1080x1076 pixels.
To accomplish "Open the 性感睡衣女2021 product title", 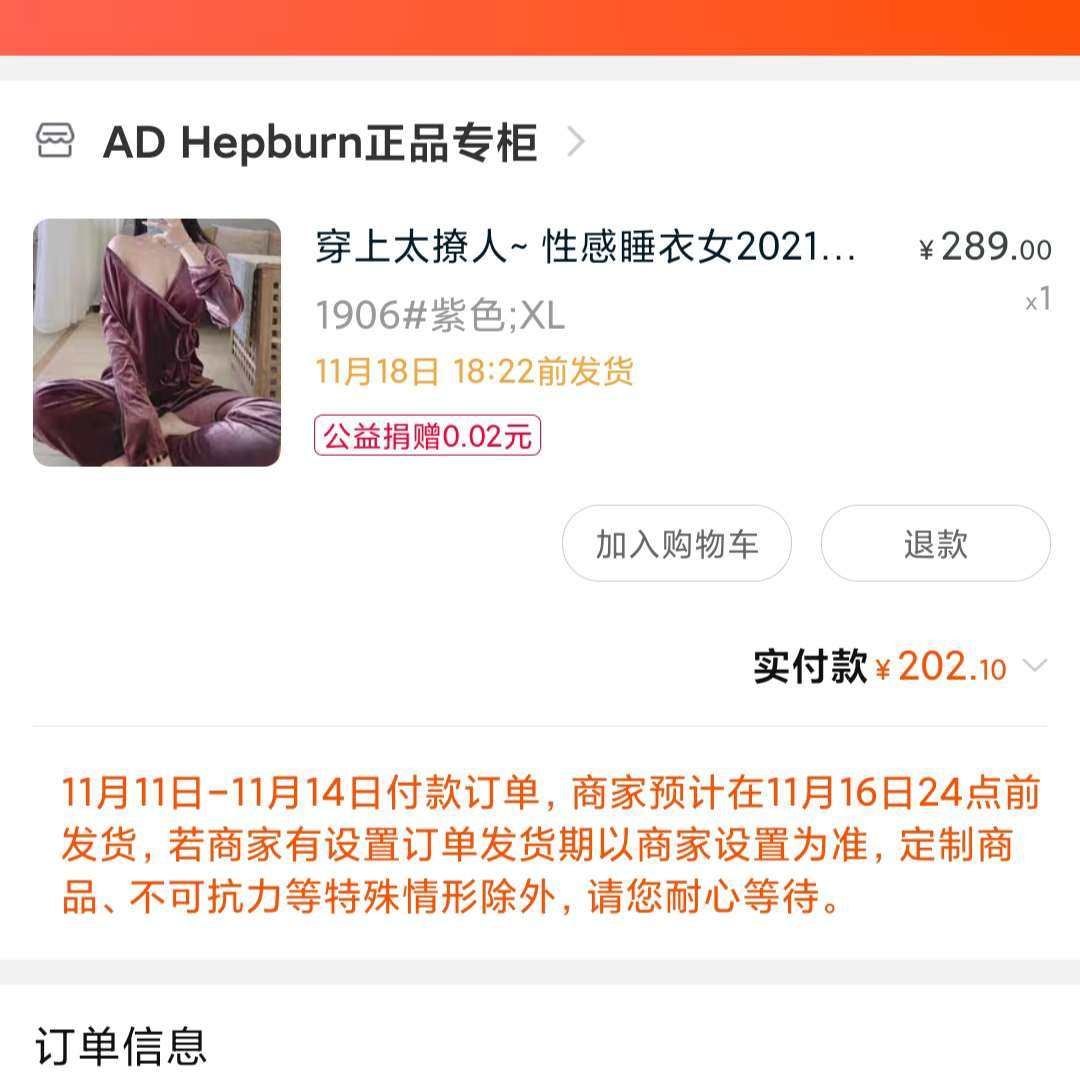I will pyautogui.click(x=585, y=247).
